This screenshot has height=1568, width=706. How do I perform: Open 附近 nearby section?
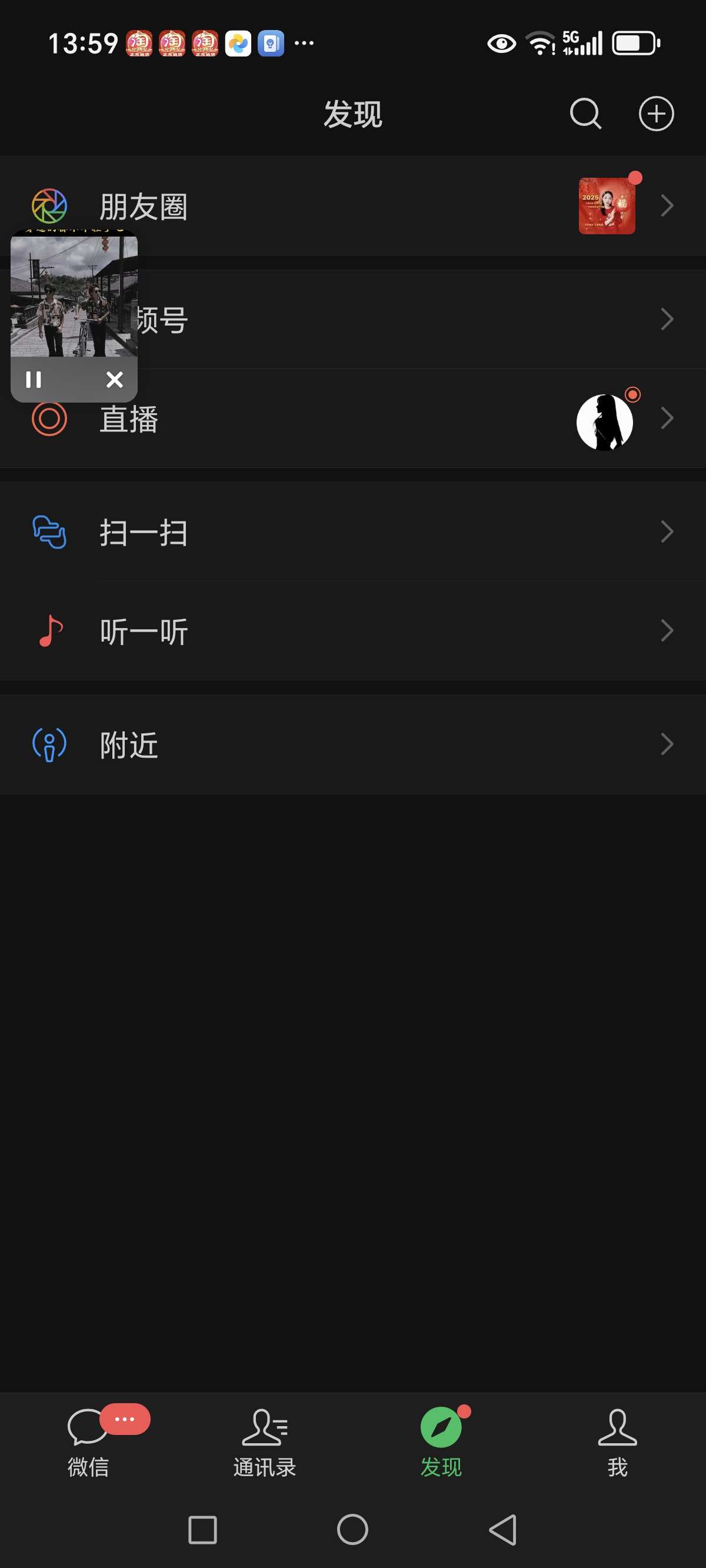[x=353, y=745]
